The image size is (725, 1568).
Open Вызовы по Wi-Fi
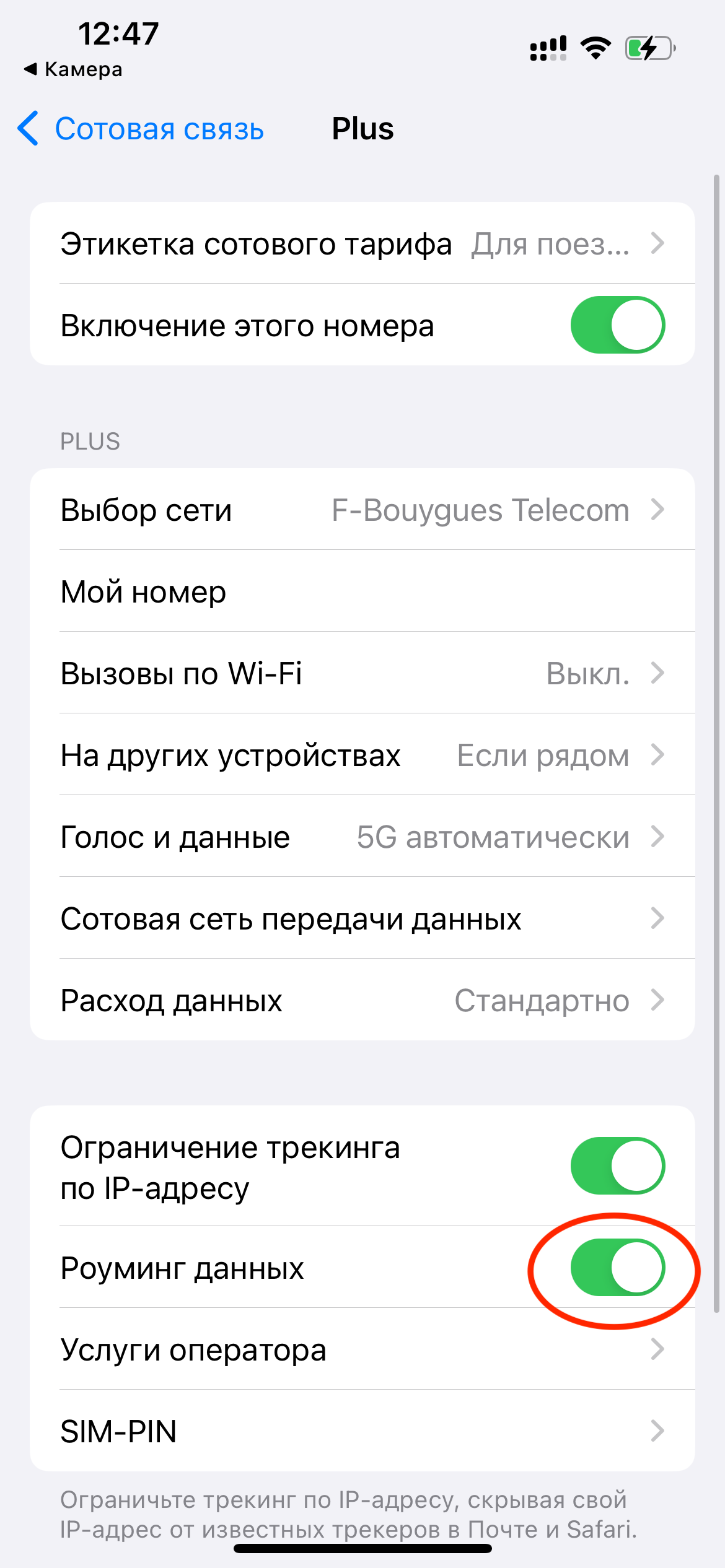362,673
